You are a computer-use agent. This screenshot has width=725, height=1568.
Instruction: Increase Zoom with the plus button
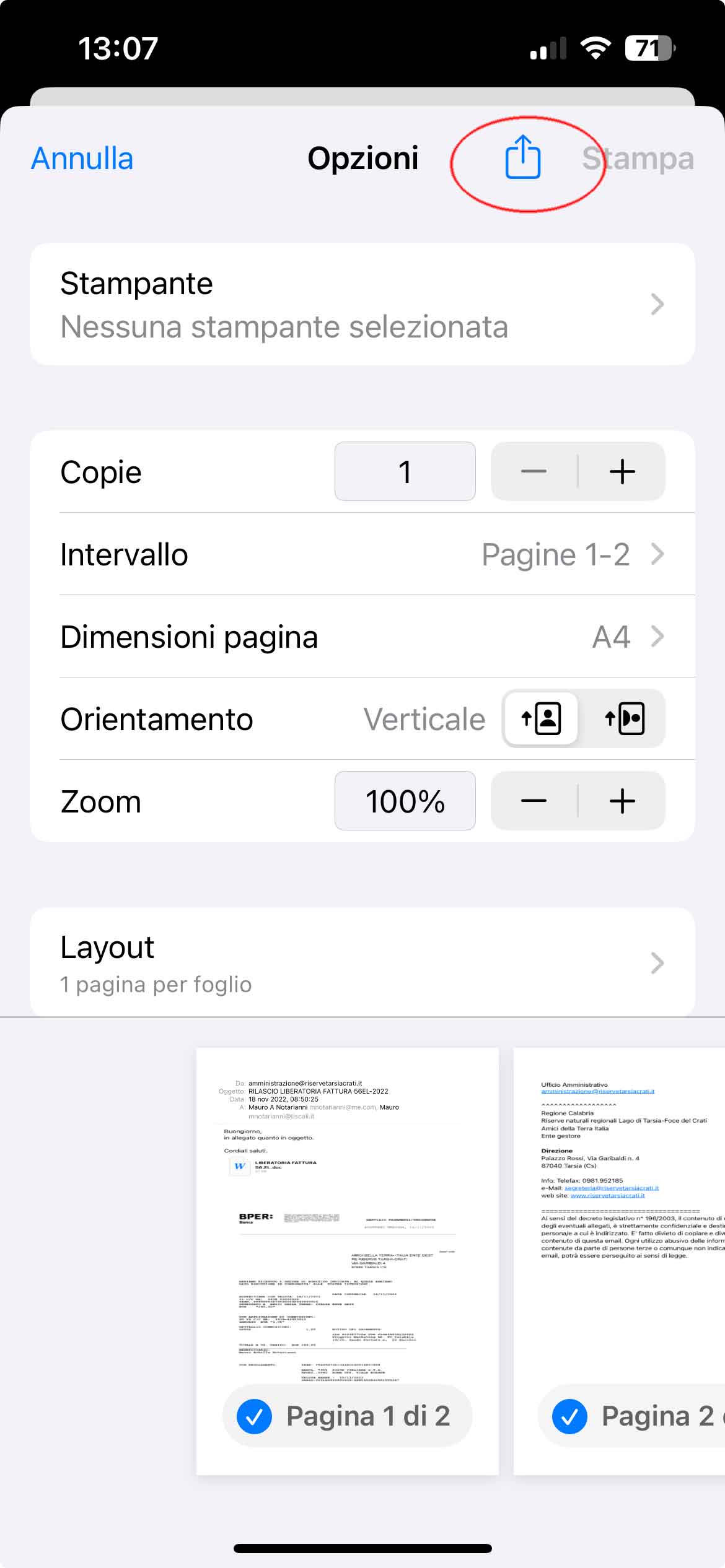(622, 801)
